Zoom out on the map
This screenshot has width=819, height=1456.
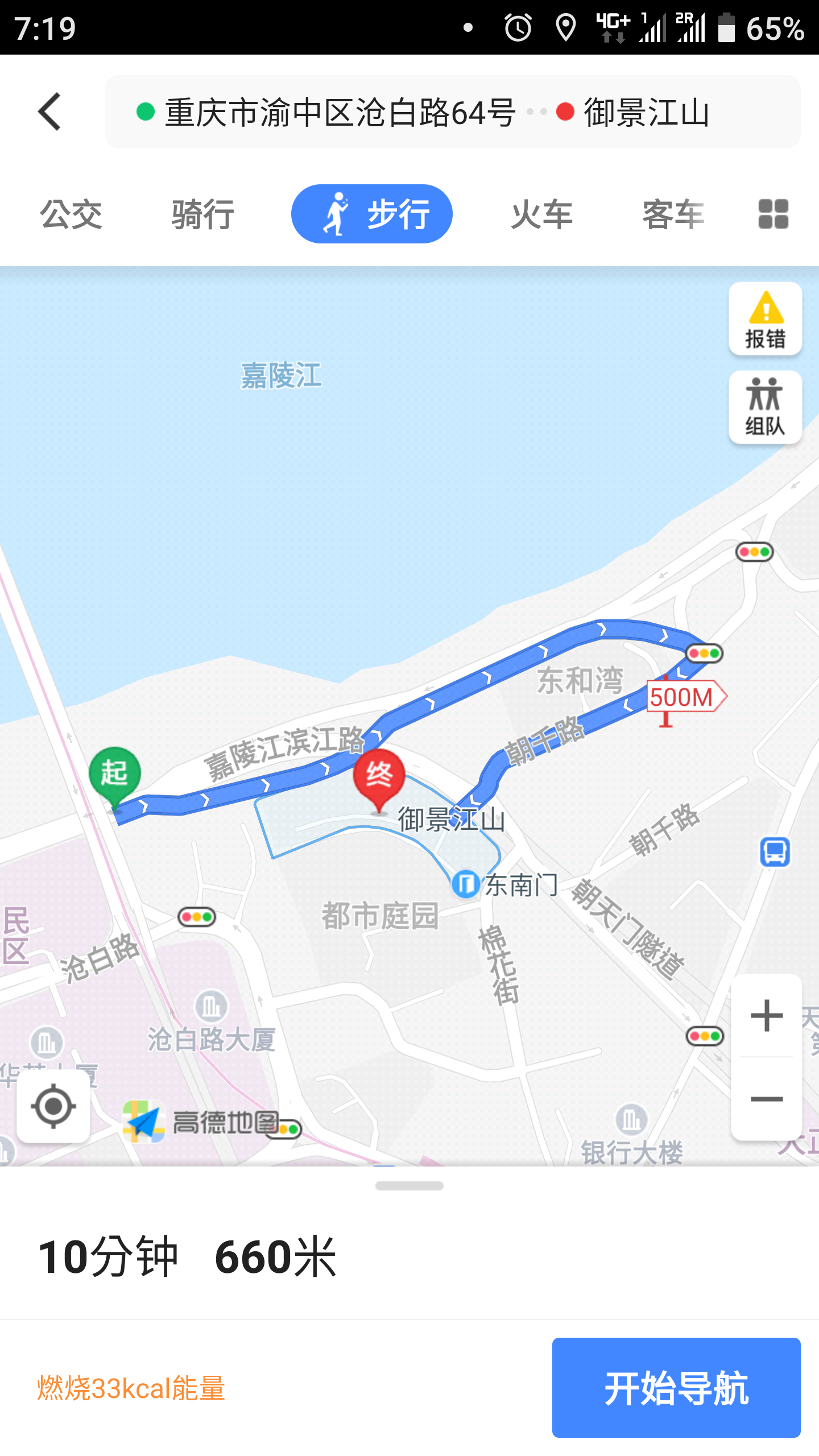(x=766, y=1099)
